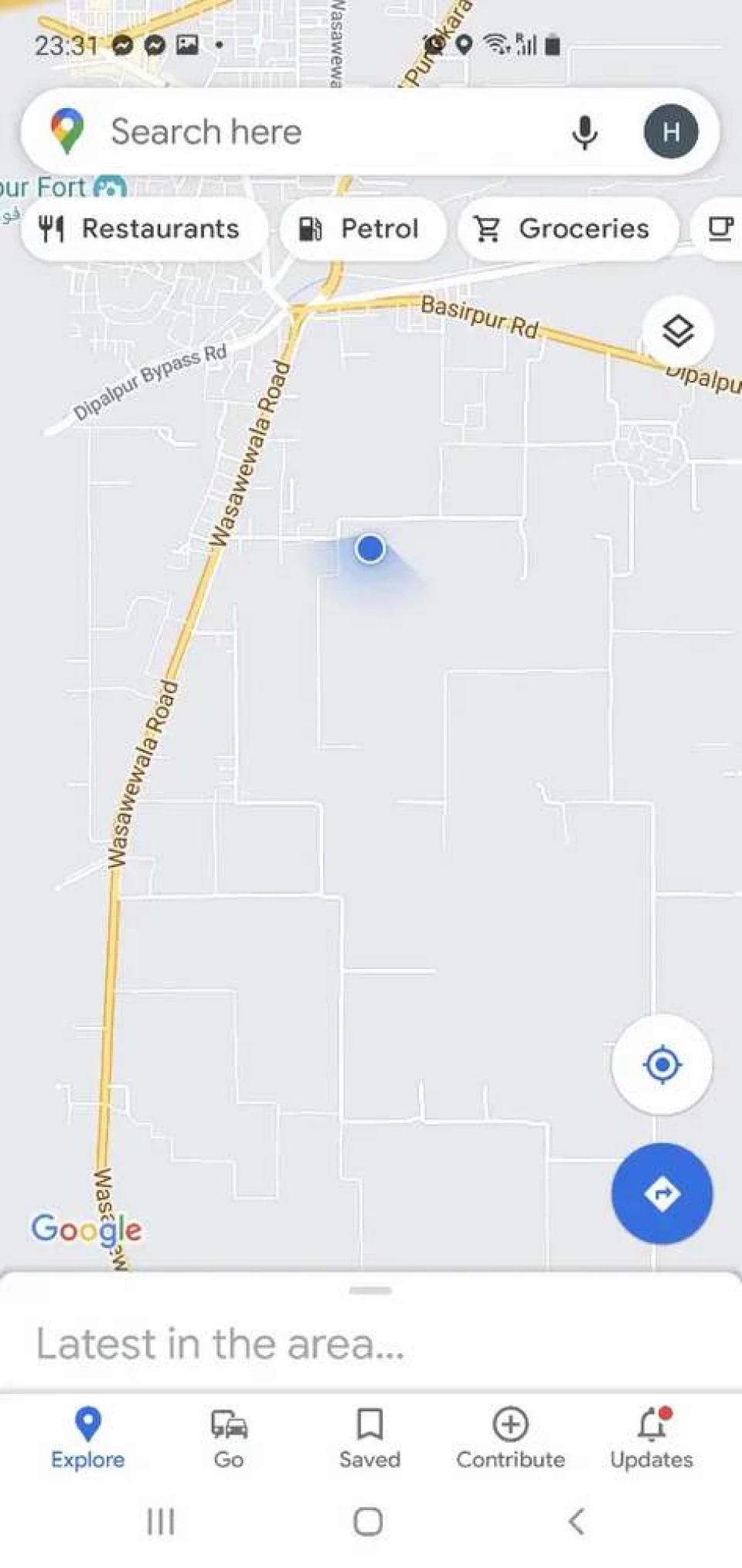Start voice search with the microphone
The width and height of the screenshot is (742, 1568).
(585, 132)
